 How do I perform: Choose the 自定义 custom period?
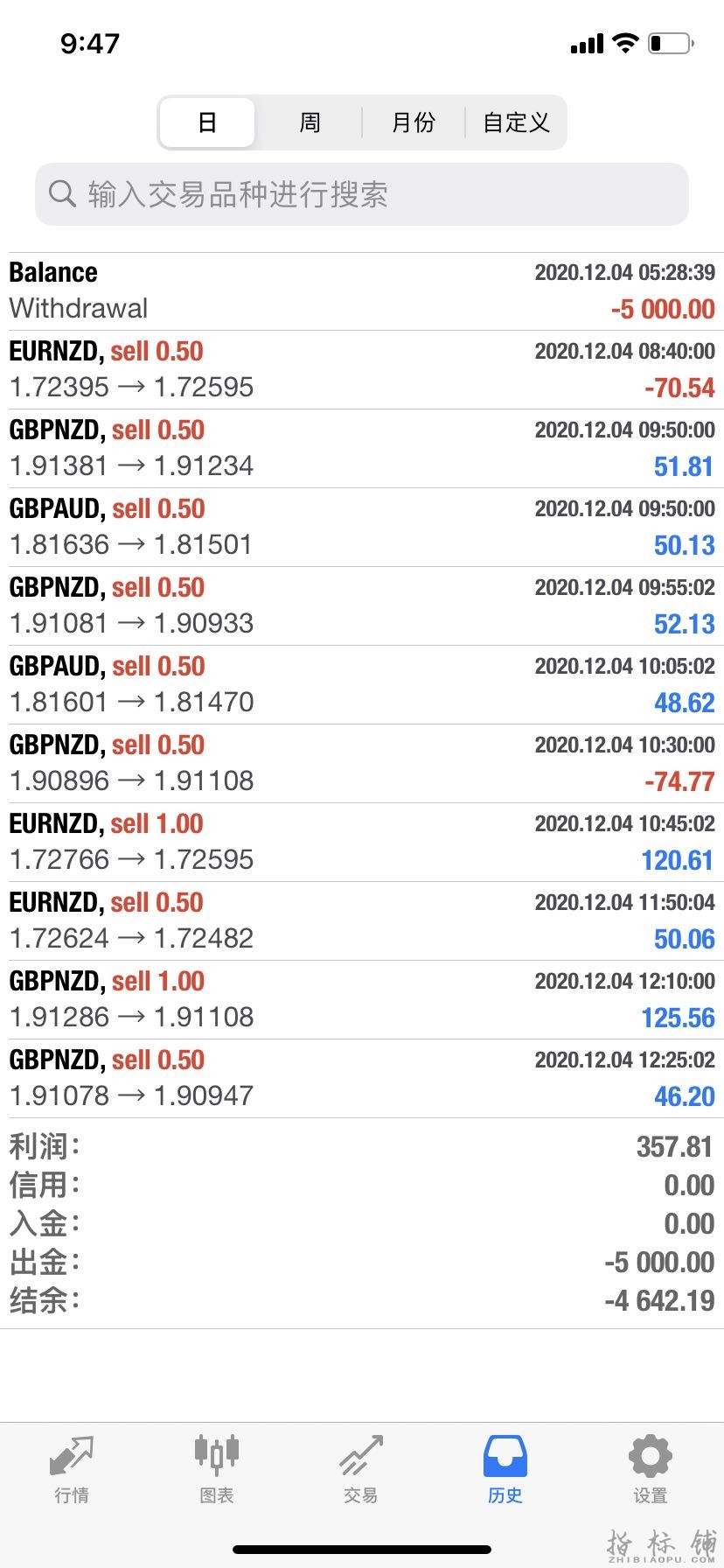coord(516,122)
